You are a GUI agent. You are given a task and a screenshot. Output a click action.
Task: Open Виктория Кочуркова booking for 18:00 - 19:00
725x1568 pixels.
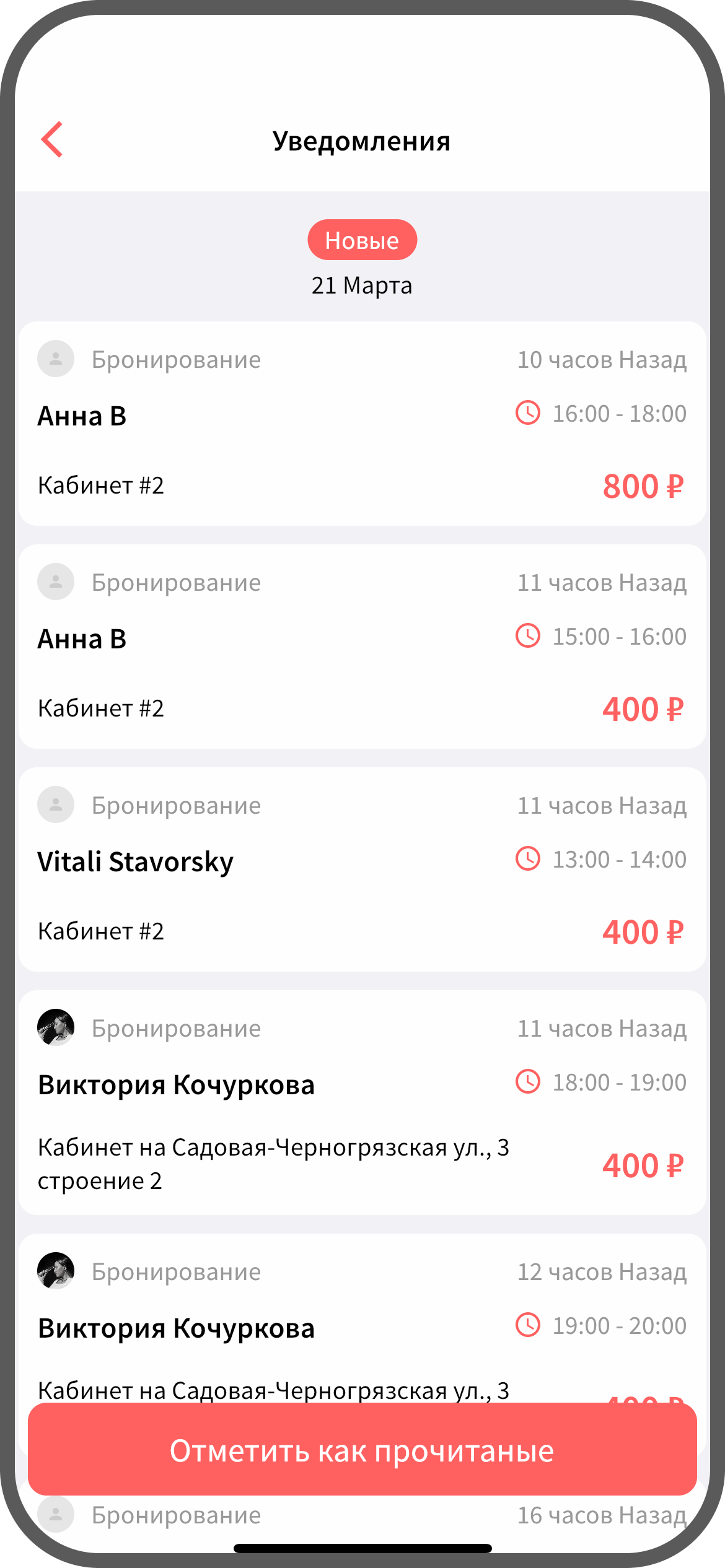[x=362, y=1102]
